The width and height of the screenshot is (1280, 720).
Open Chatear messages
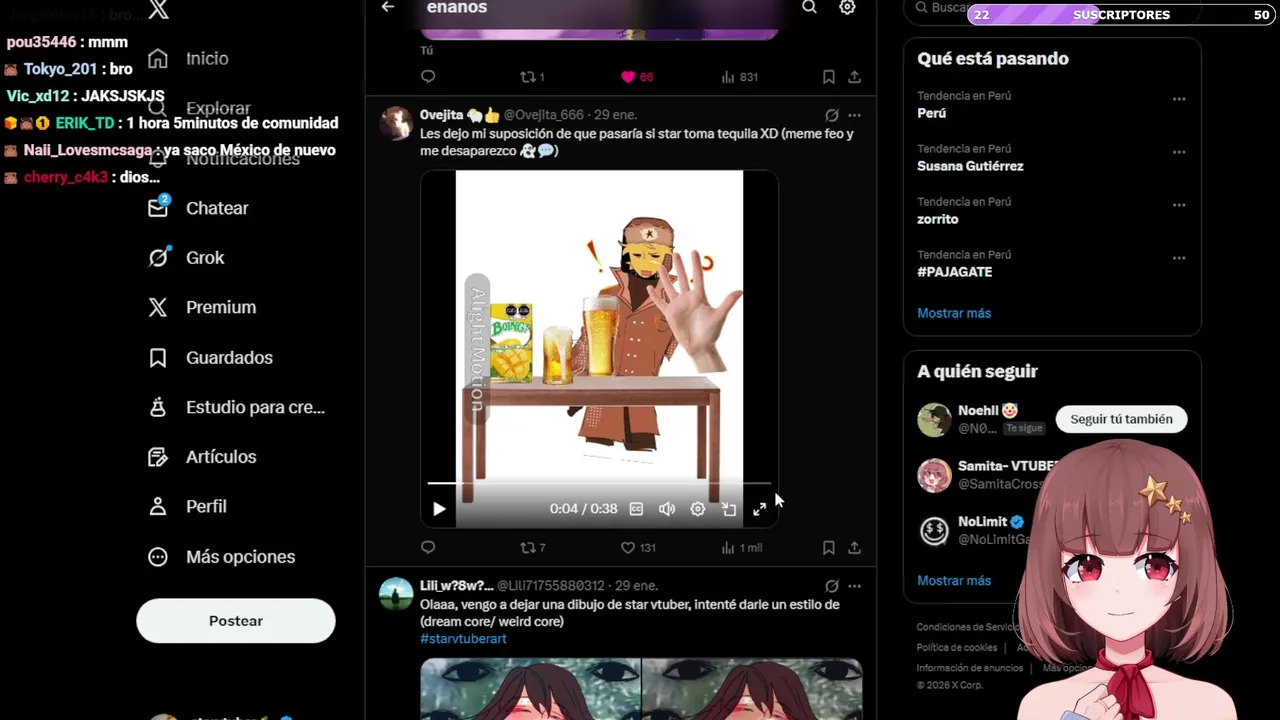(x=216, y=208)
